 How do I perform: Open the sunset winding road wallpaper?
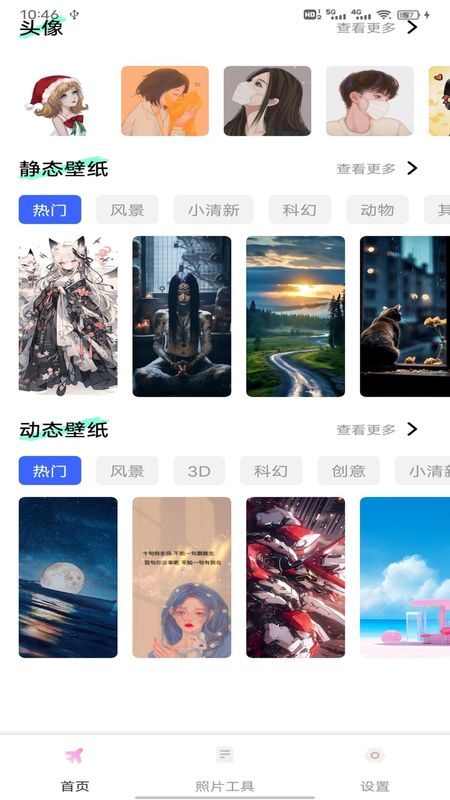(x=295, y=316)
